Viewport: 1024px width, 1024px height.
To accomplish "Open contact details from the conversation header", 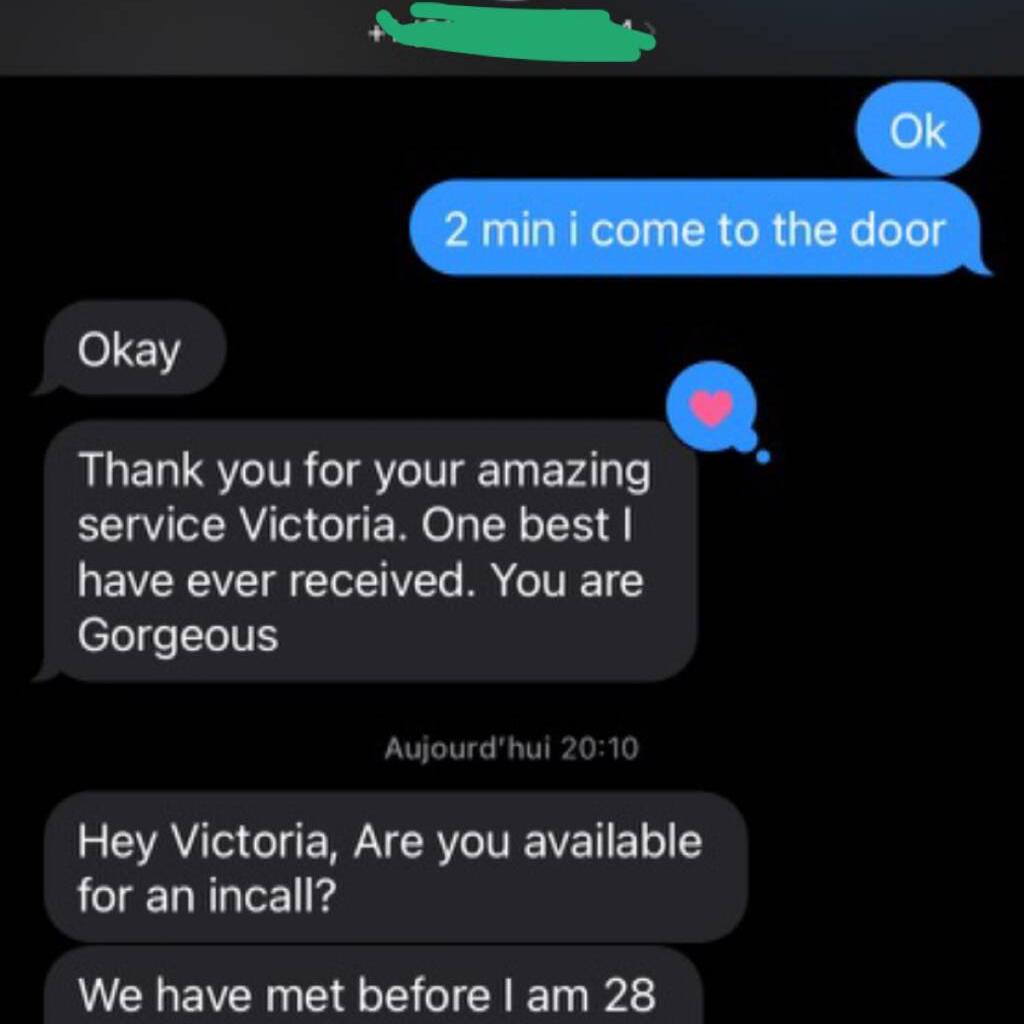I will coord(510,33).
